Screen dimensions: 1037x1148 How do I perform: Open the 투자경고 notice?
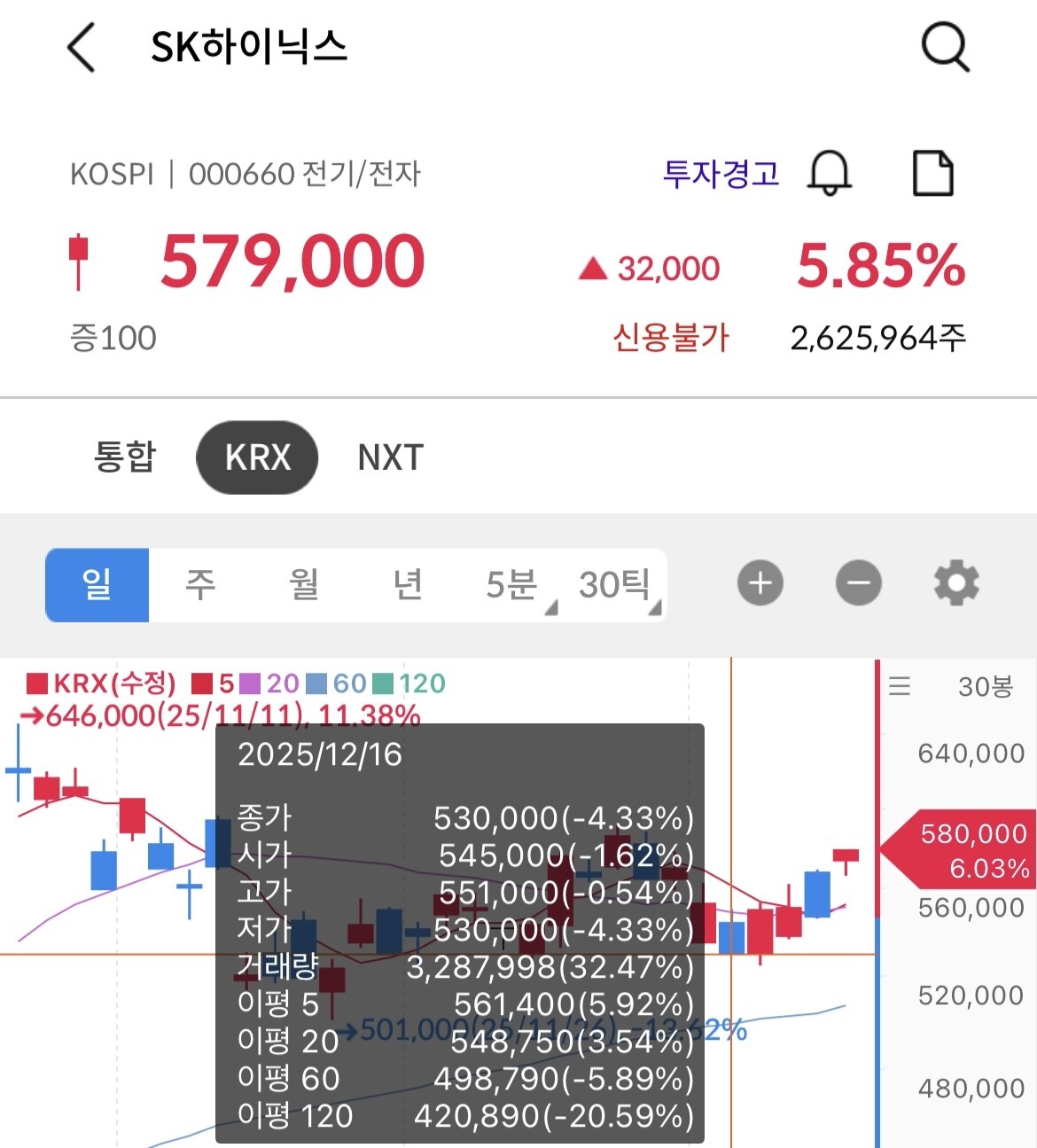[x=721, y=173]
